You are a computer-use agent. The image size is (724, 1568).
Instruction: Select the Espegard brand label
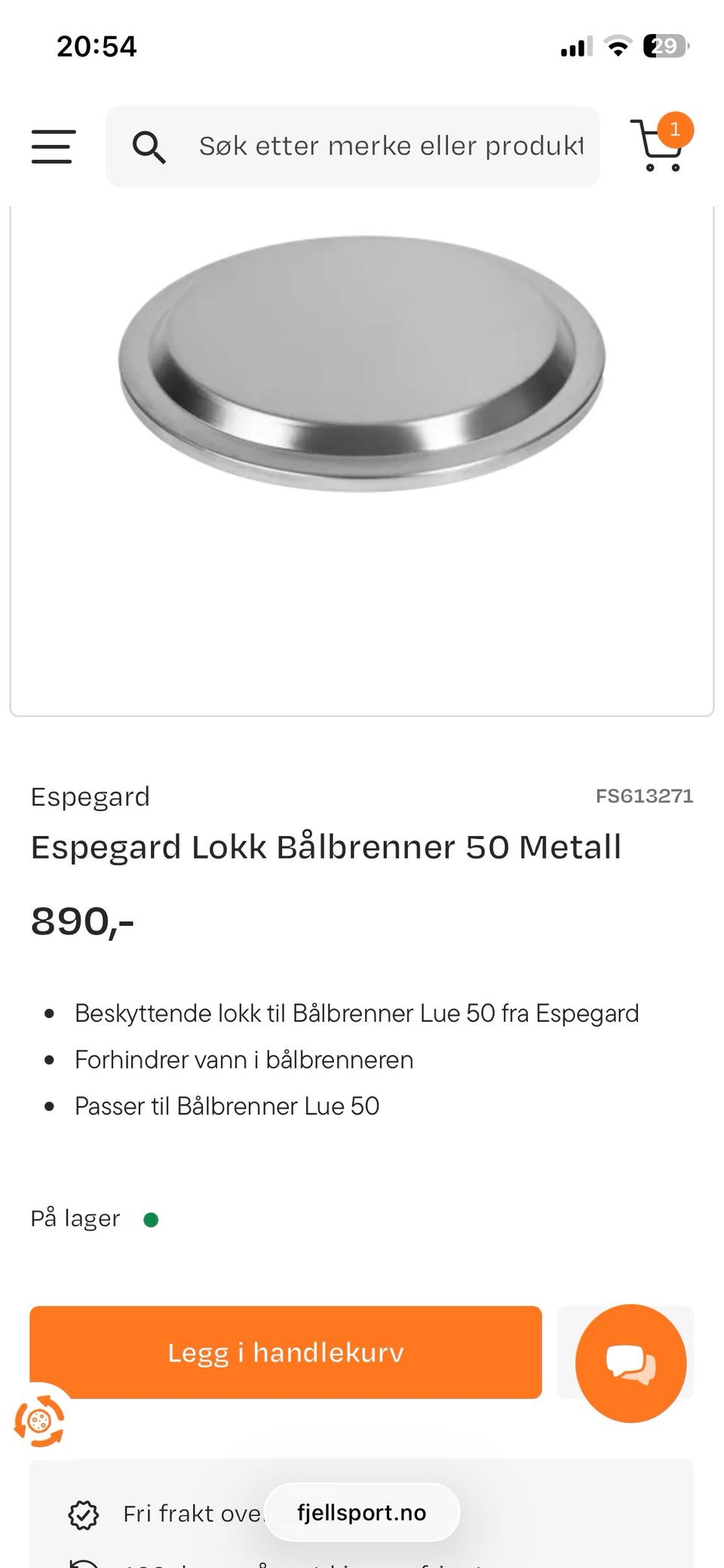point(90,797)
